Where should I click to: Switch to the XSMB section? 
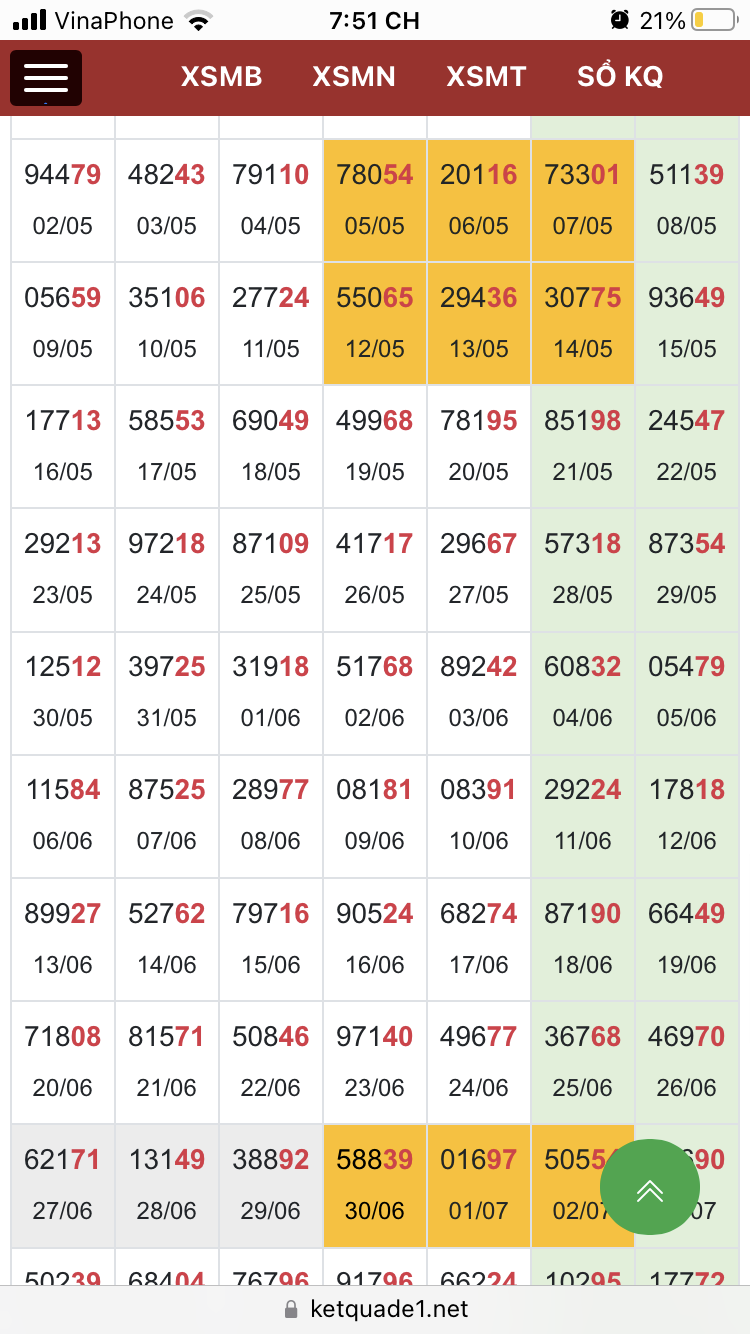click(221, 77)
